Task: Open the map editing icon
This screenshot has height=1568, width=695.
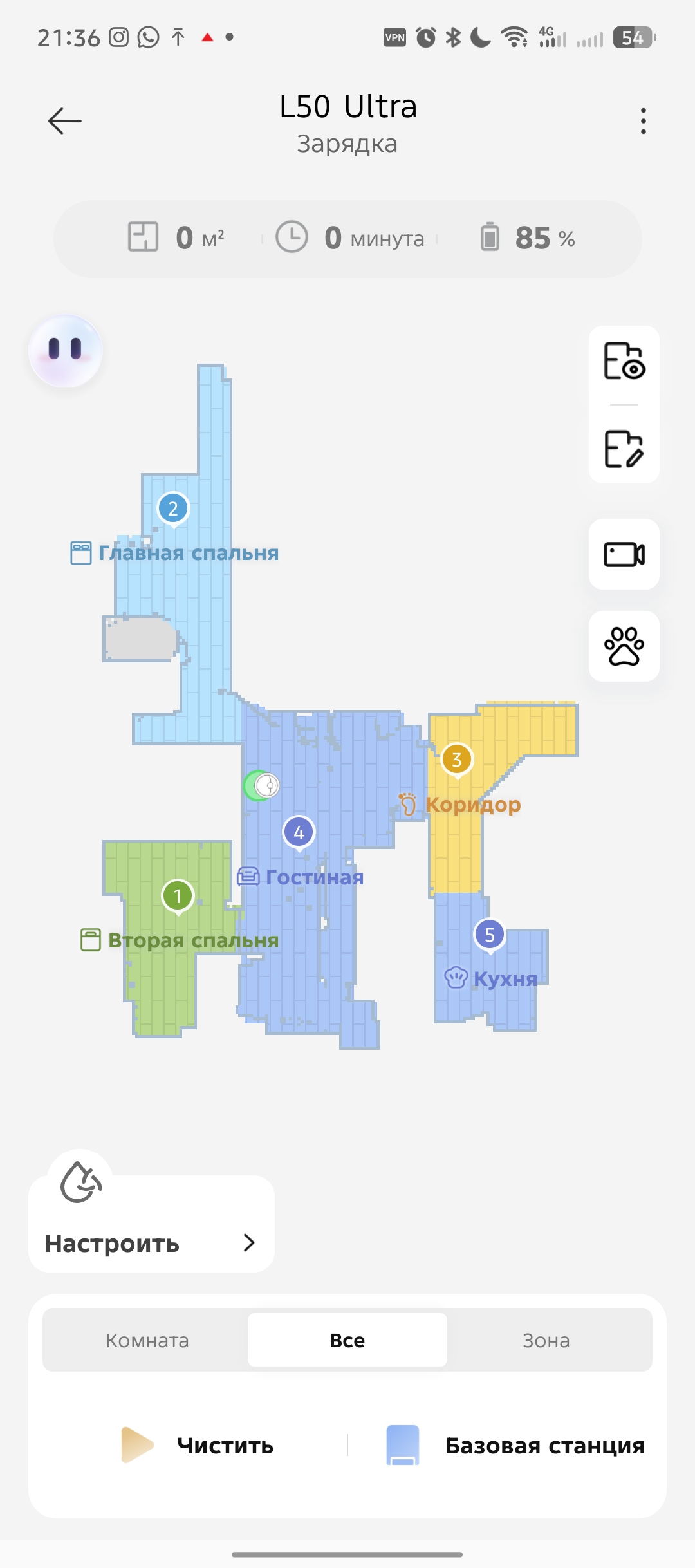Action: (x=624, y=449)
